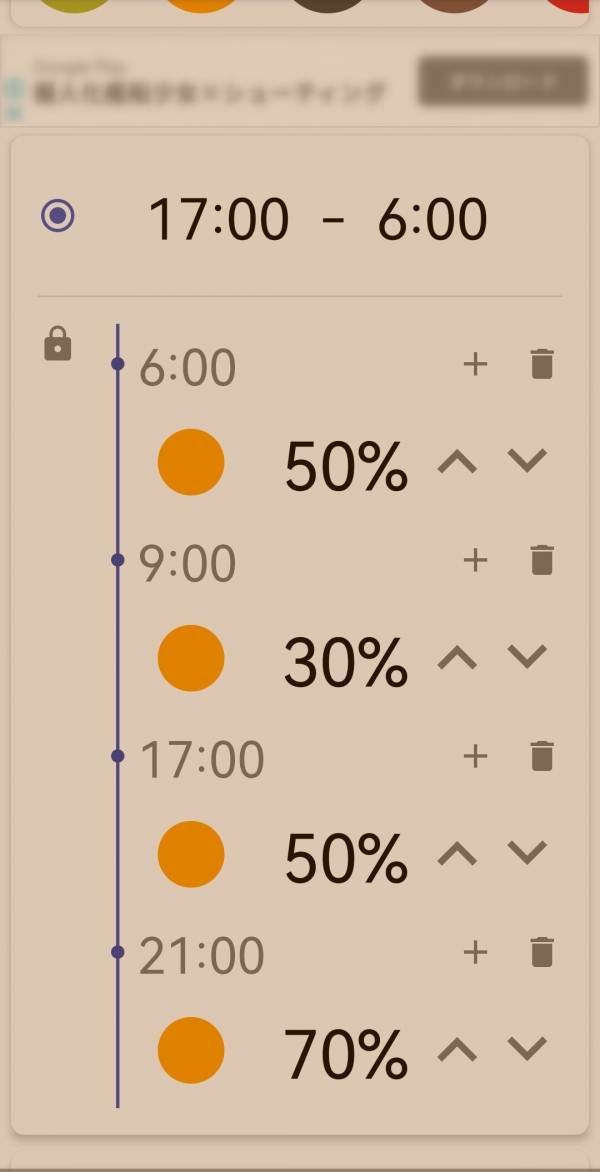Remove the 21:00 time entry

click(x=541, y=952)
